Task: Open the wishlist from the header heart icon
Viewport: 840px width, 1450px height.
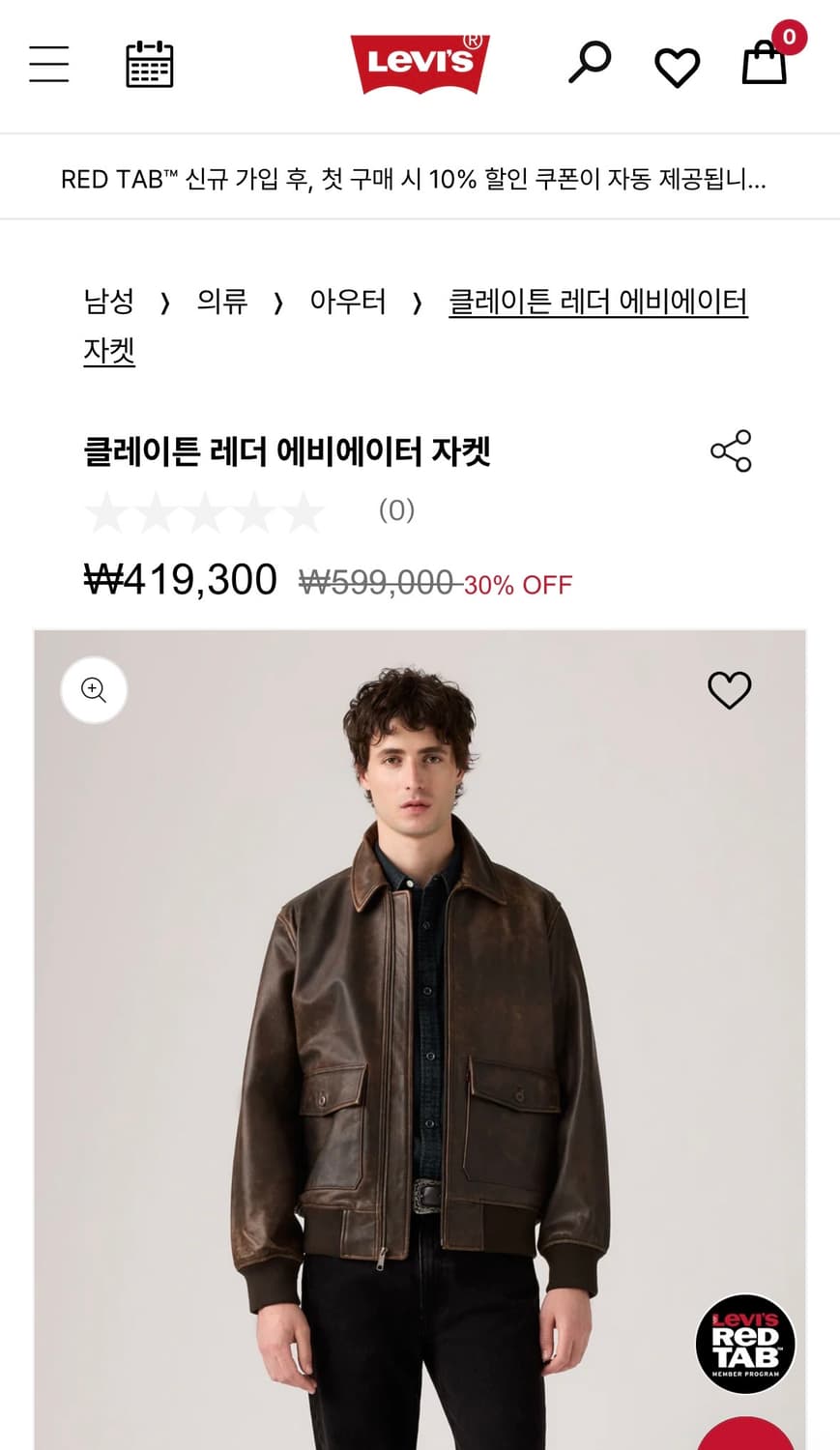Action: click(x=677, y=64)
